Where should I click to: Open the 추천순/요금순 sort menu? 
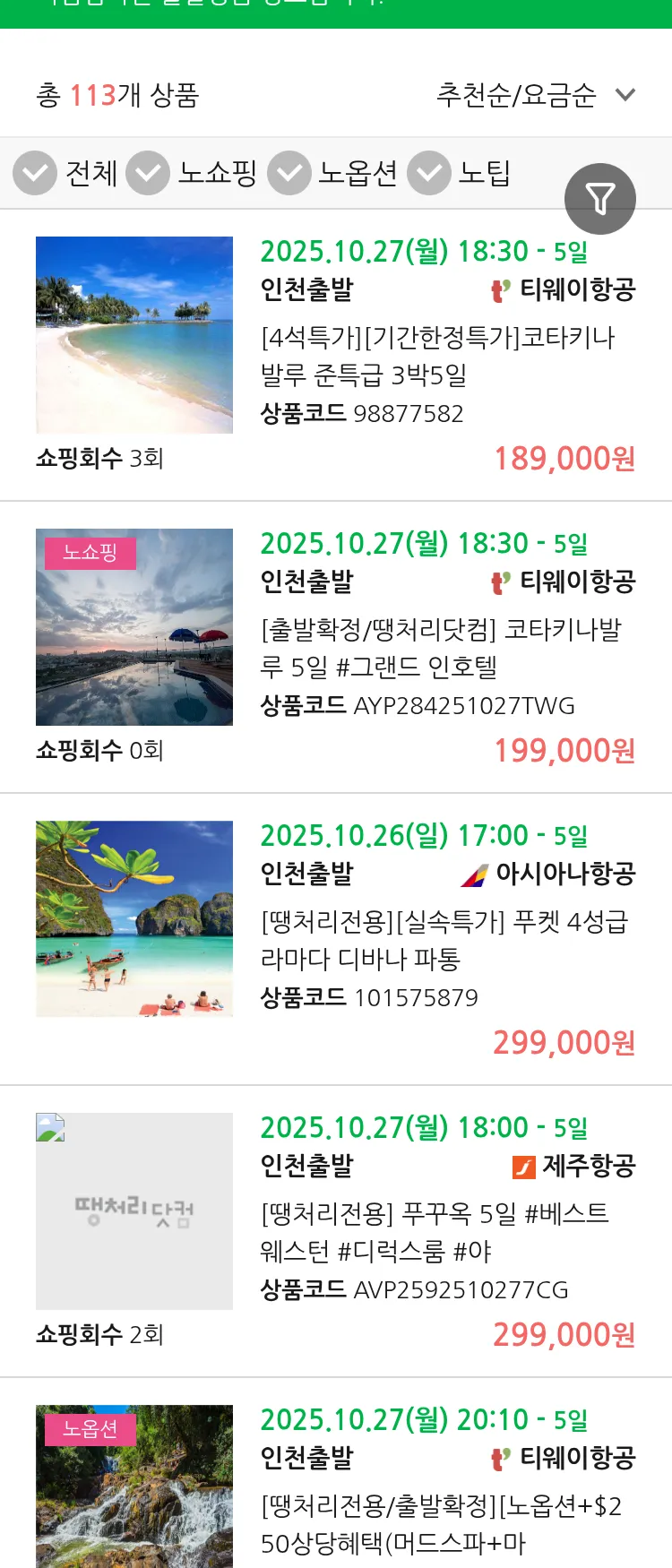click(x=518, y=93)
